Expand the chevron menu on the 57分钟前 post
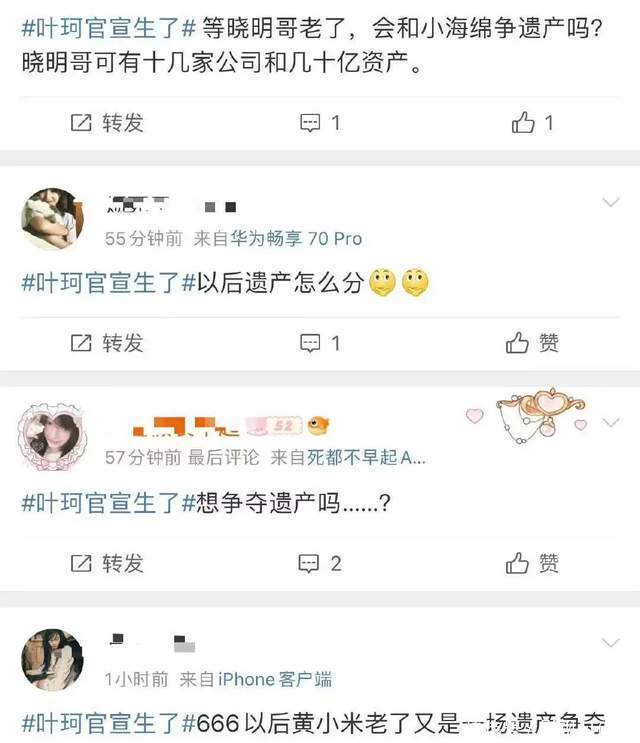This screenshot has width=640, height=743. click(x=611, y=423)
